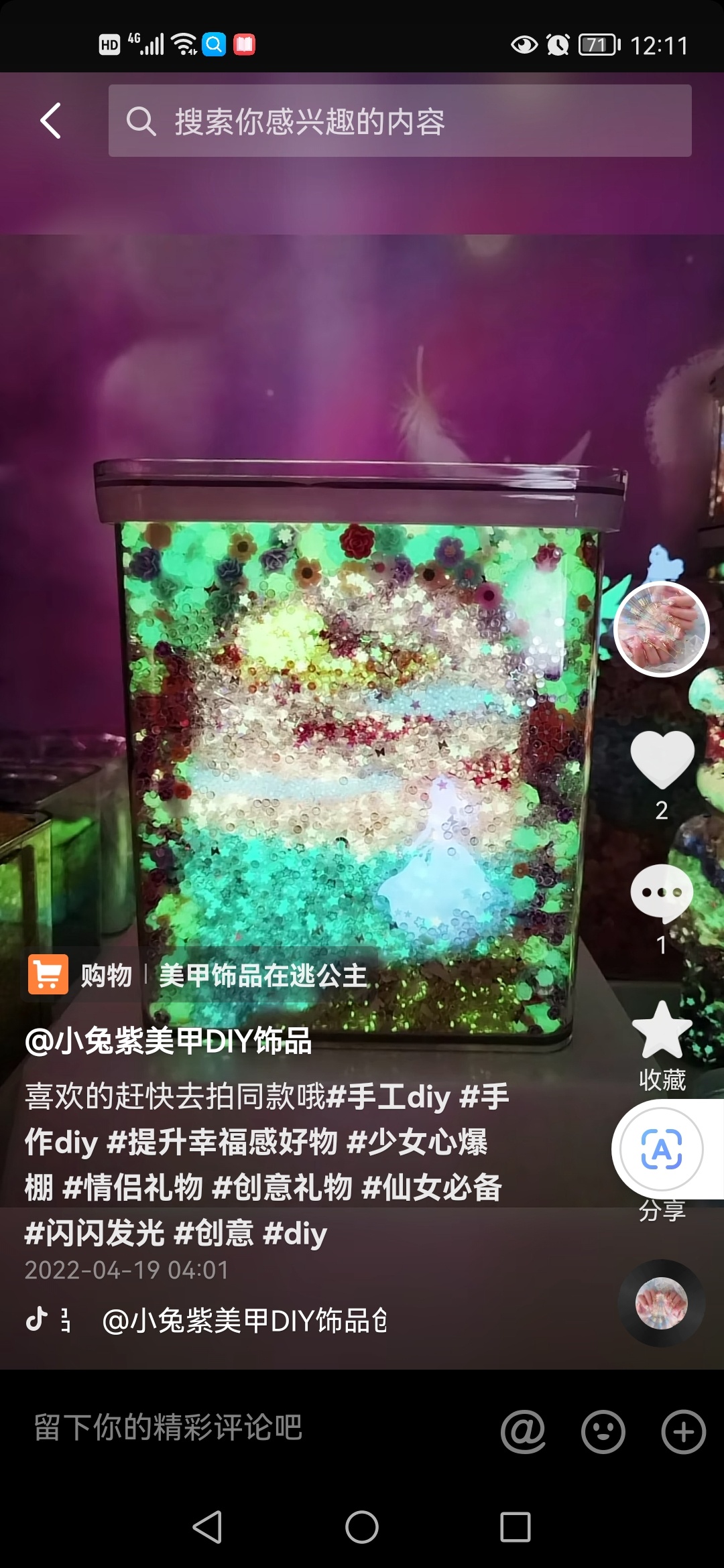Viewport: 724px width, 1568px height.
Task: Save video with the 收藏 star
Action: (x=662, y=1031)
